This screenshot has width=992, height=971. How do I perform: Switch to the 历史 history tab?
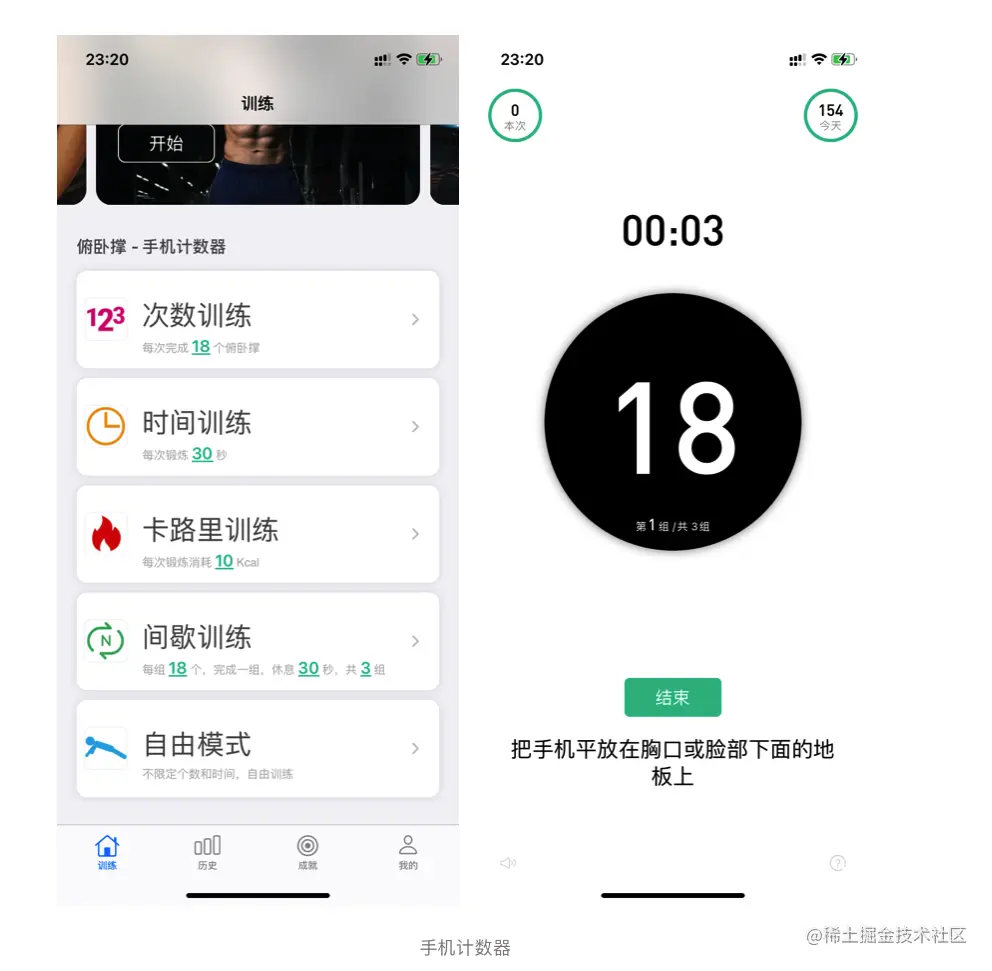click(x=207, y=852)
